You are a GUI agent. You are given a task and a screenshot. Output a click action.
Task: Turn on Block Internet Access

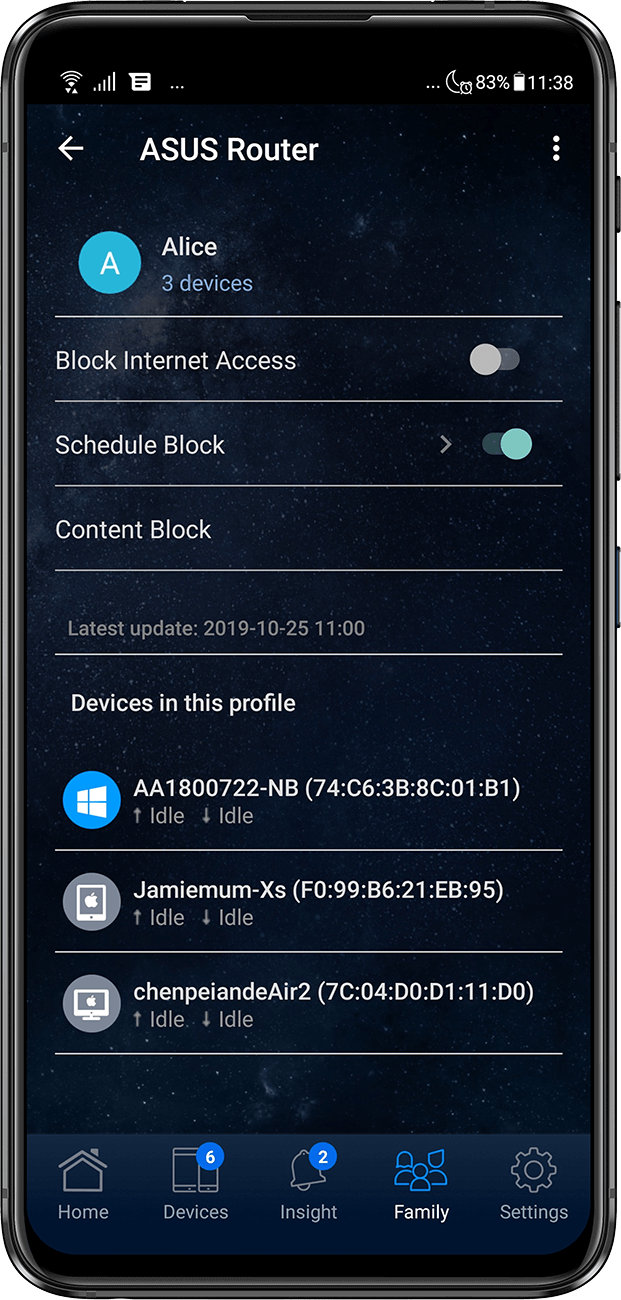(x=495, y=360)
